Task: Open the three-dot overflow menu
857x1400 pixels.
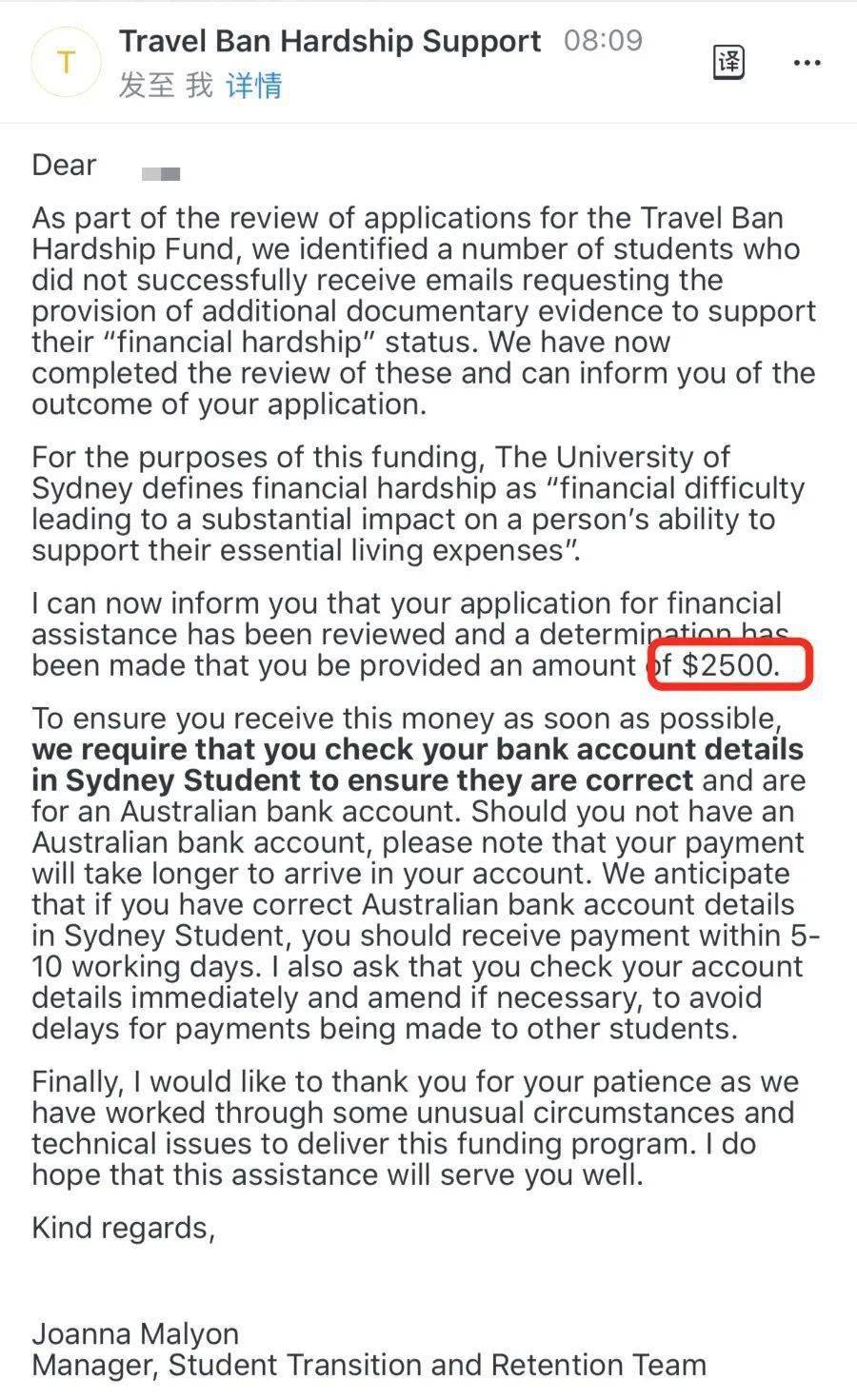Action: point(807,64)
